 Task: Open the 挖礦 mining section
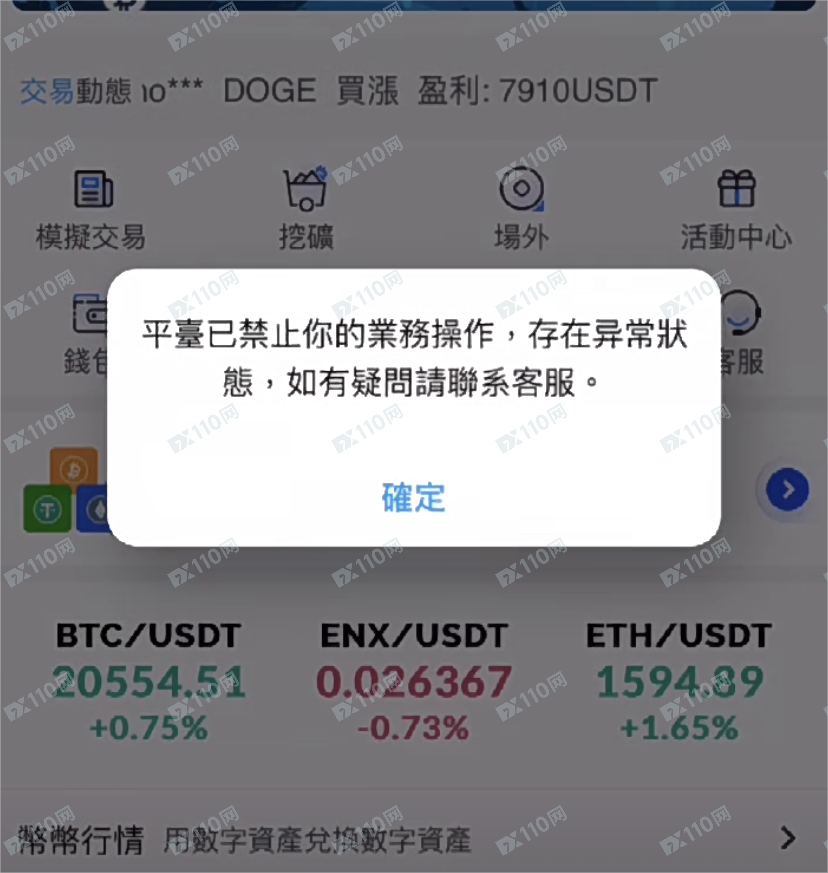[306, 210]
